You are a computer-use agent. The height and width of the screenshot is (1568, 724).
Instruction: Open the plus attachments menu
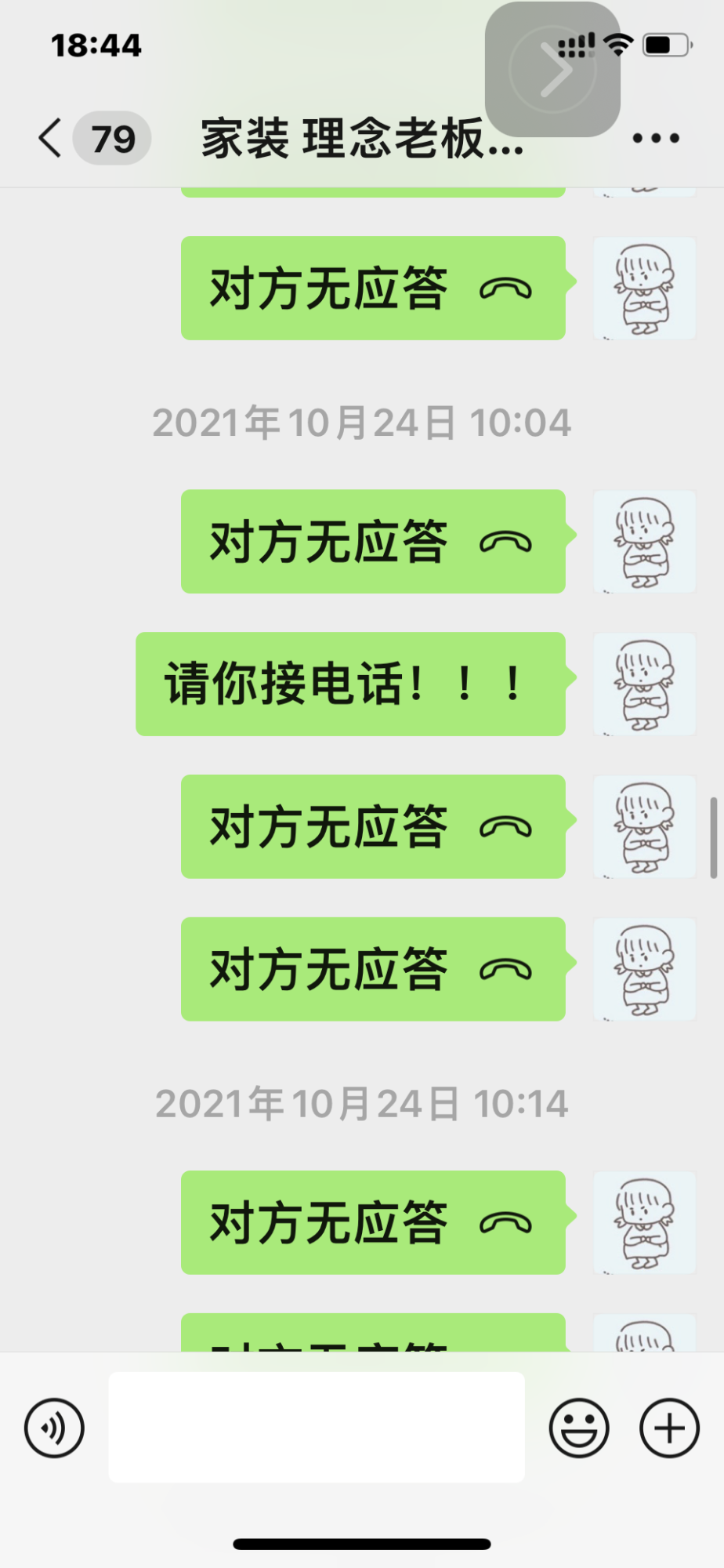669,1428
